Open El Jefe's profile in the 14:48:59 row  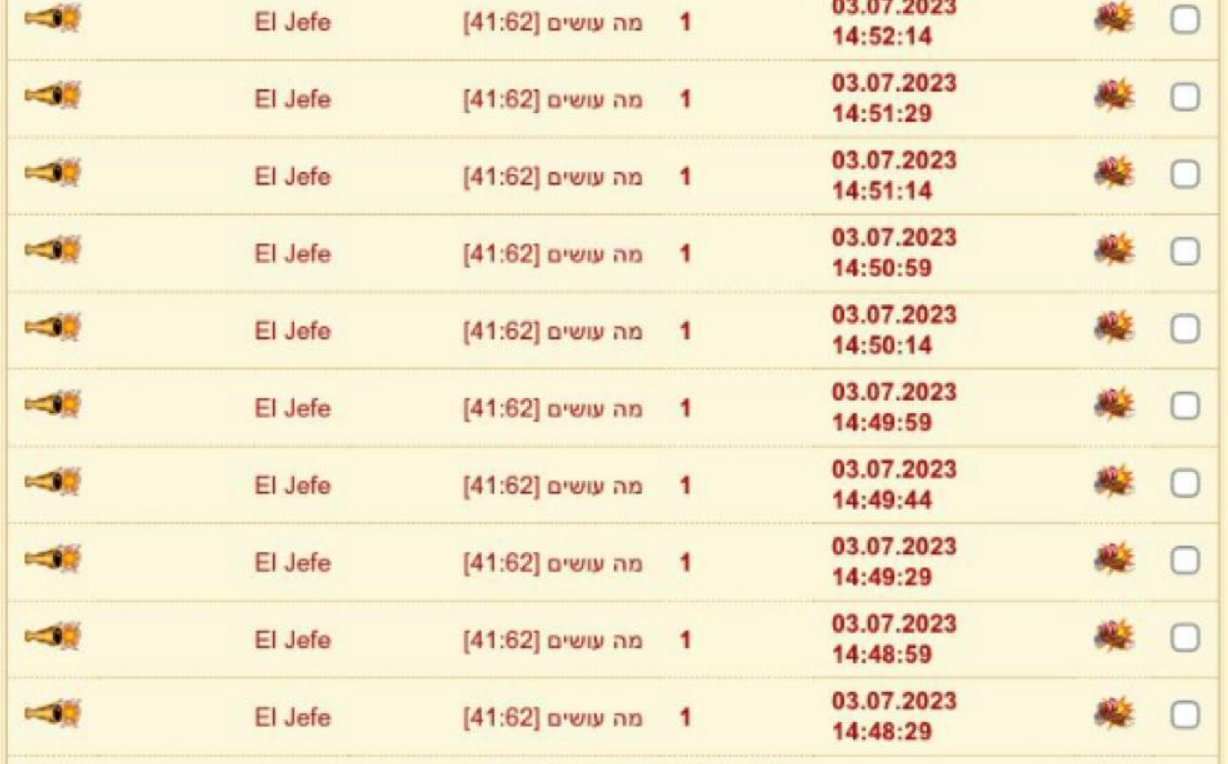coord(292,640)
